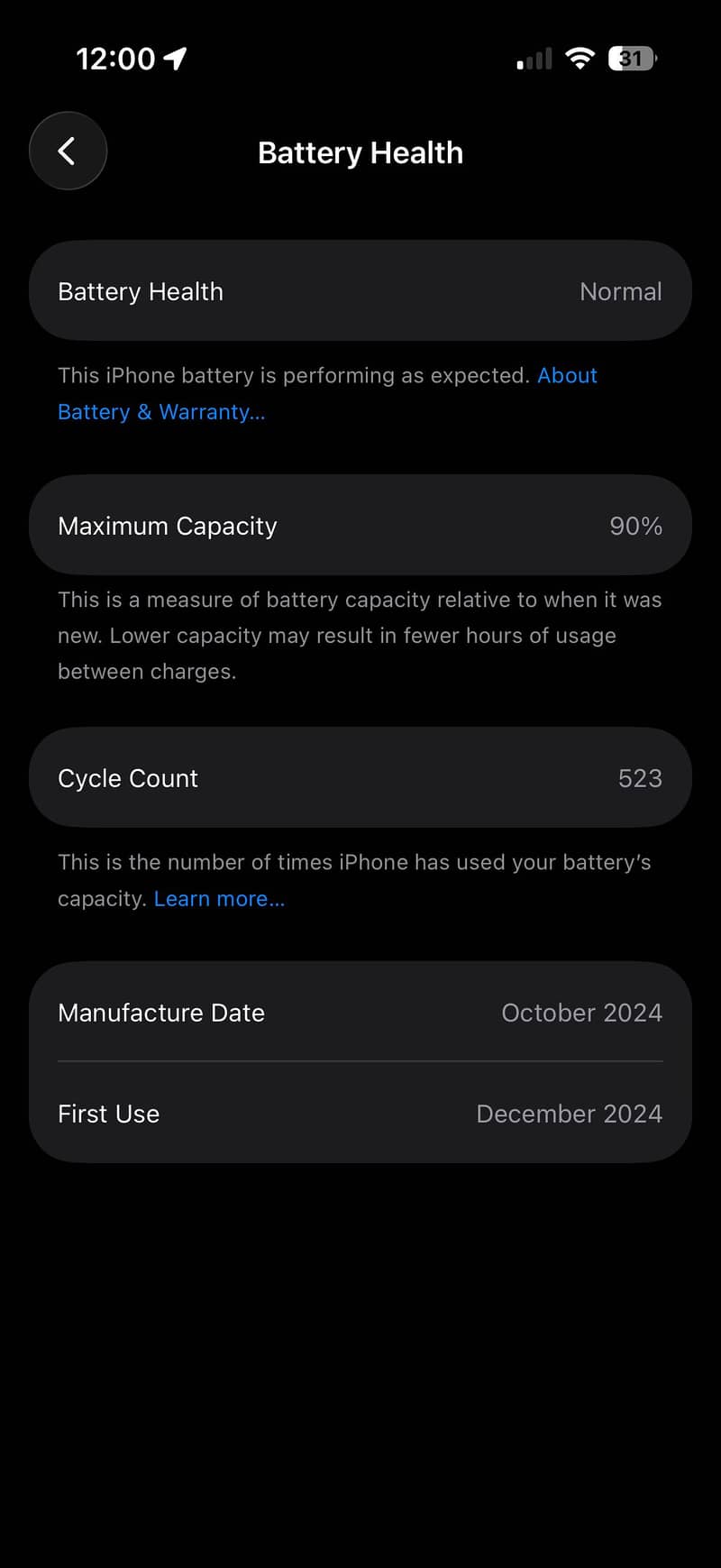Tap the Maximum Capacity row
The width and height of the screenshot is (721, 1568).
[360, 525]
